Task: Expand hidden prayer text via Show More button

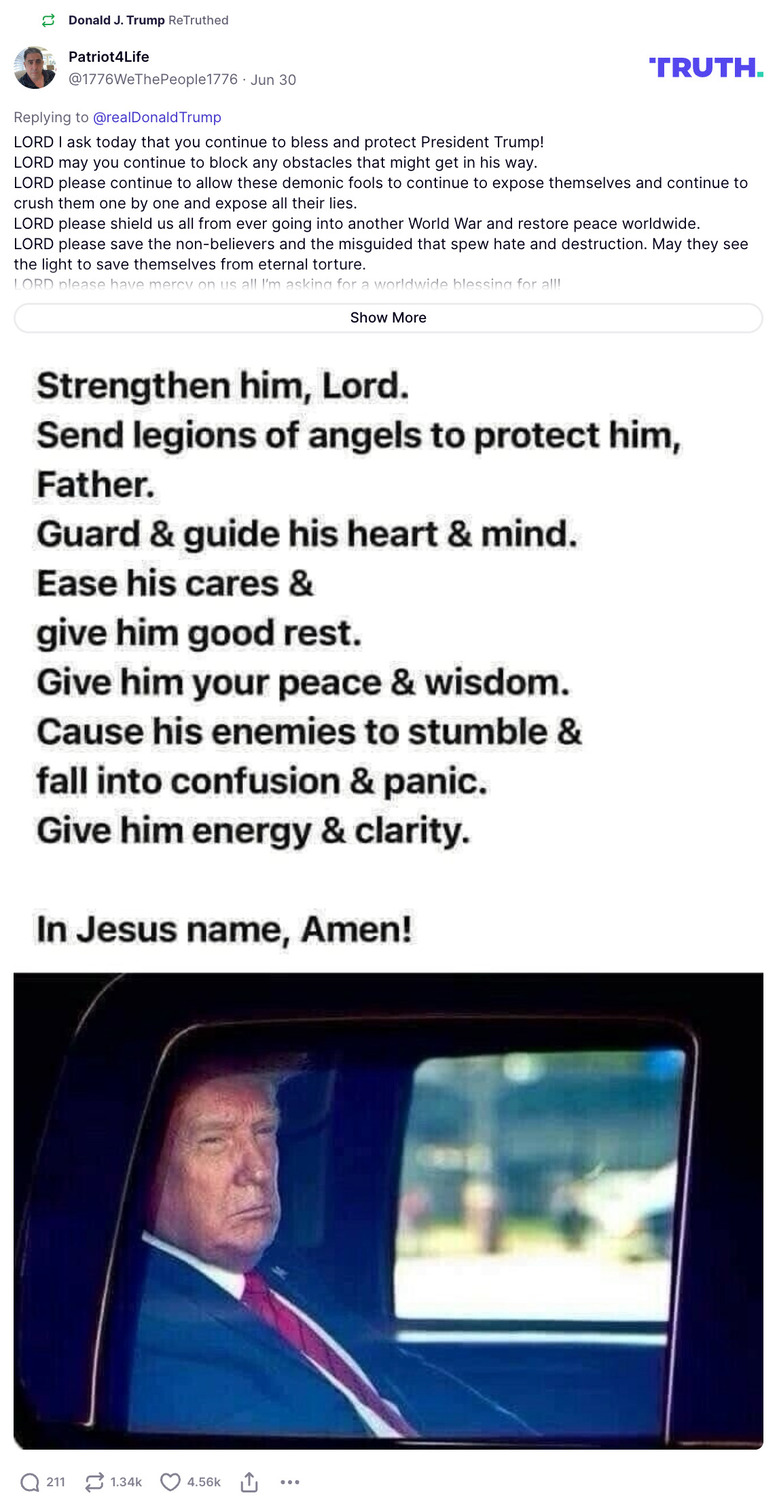Action: pos(388,317)
